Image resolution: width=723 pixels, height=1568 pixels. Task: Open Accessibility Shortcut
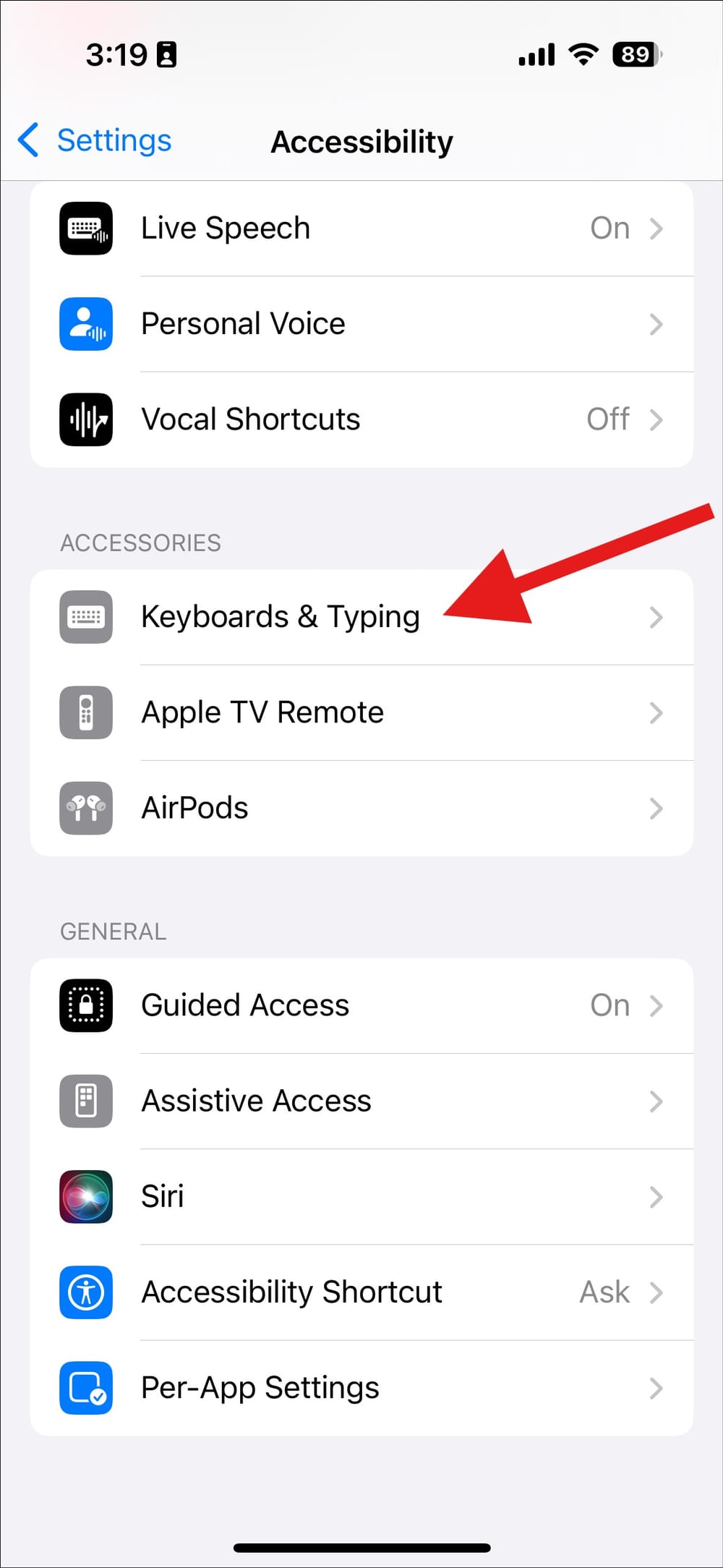(361, 1292)
